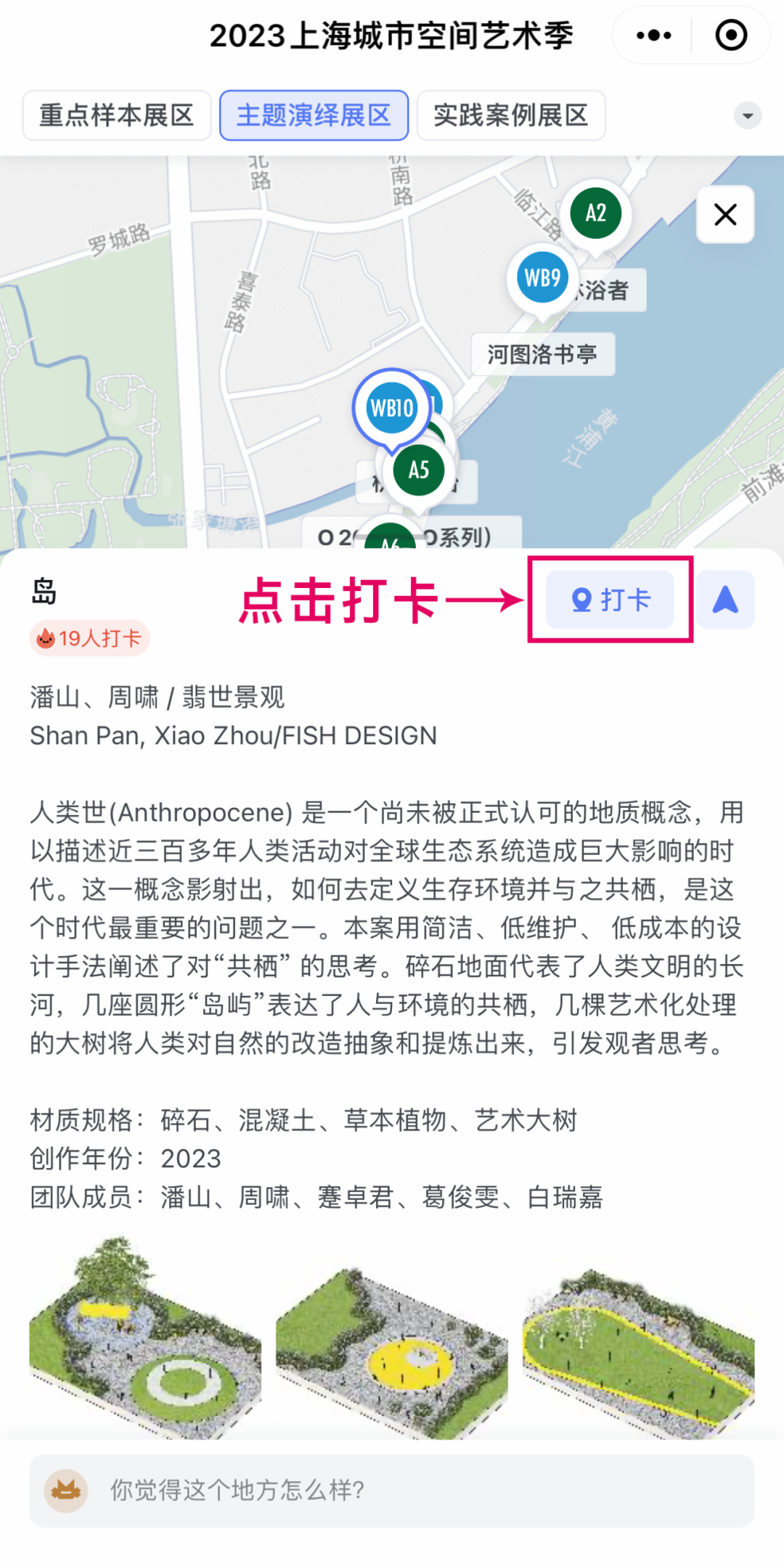Close the map with the X button
This screenshot has width=784, height=1568.
pyautogui.click(x=725, y=215)
